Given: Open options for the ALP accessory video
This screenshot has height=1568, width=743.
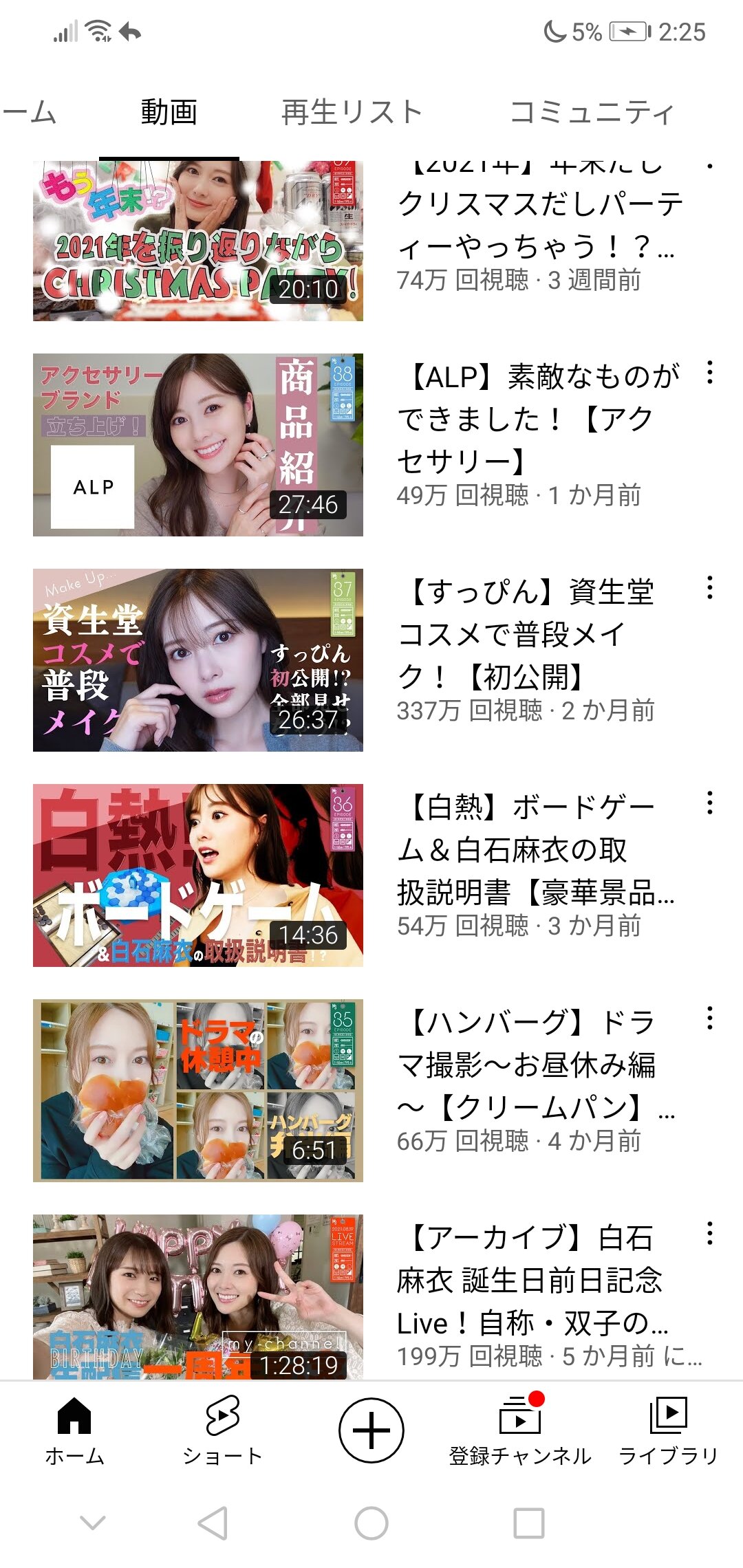Looking at the screenshot, I should point(710,373).
